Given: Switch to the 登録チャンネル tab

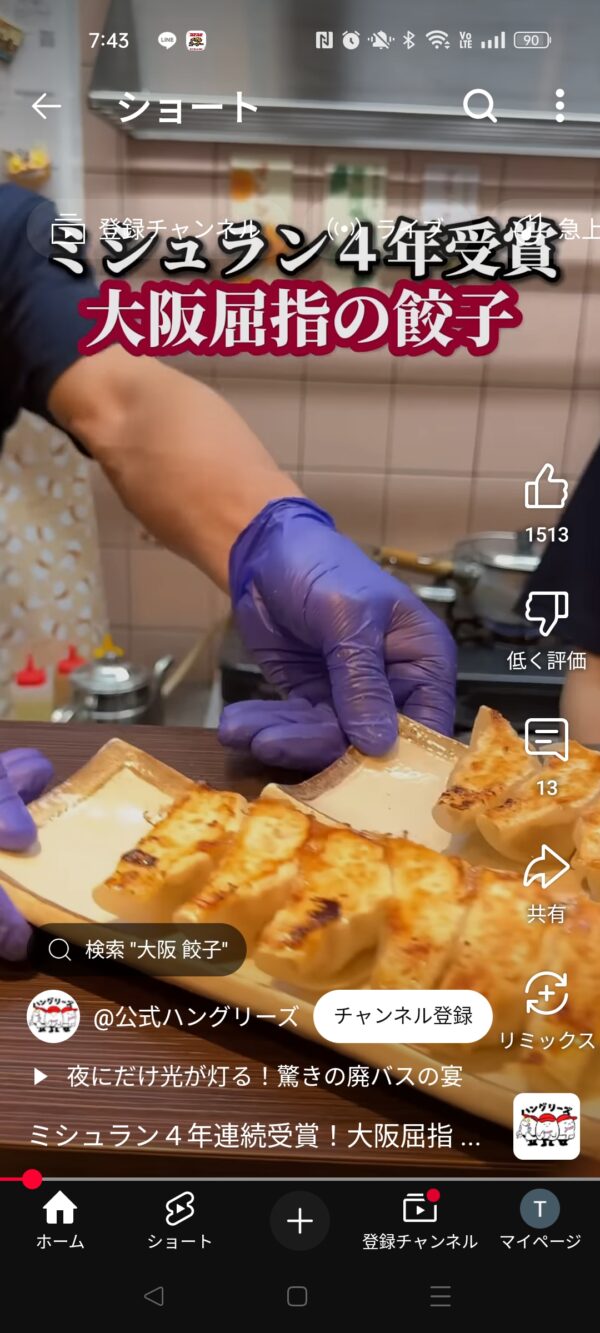Looking at the screenshot, I should (420, 1220).
